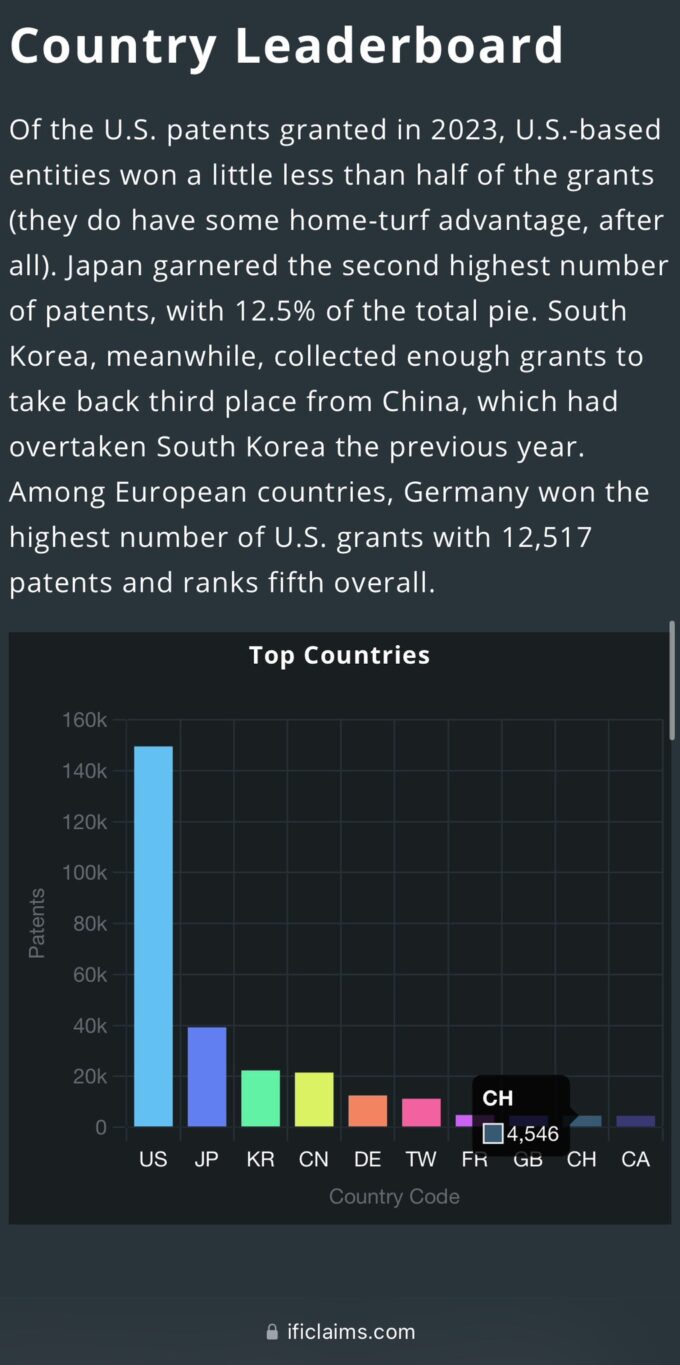Tap the US bar in Top Countries chart
680x1365 pixels.
[x=153, y=936]
